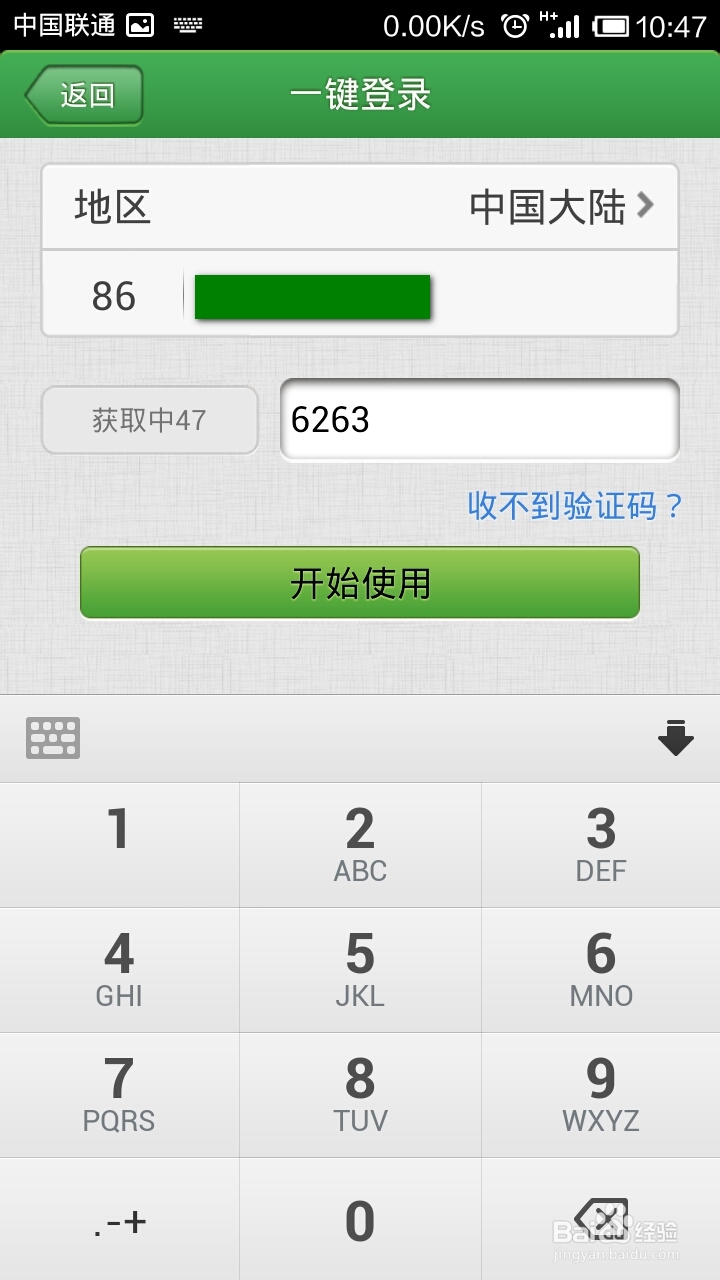Image resolution: width=720 pixels, height=1280 pixels.
Task: Tap the 获取中47 countdown button
Action: [148, 420]
